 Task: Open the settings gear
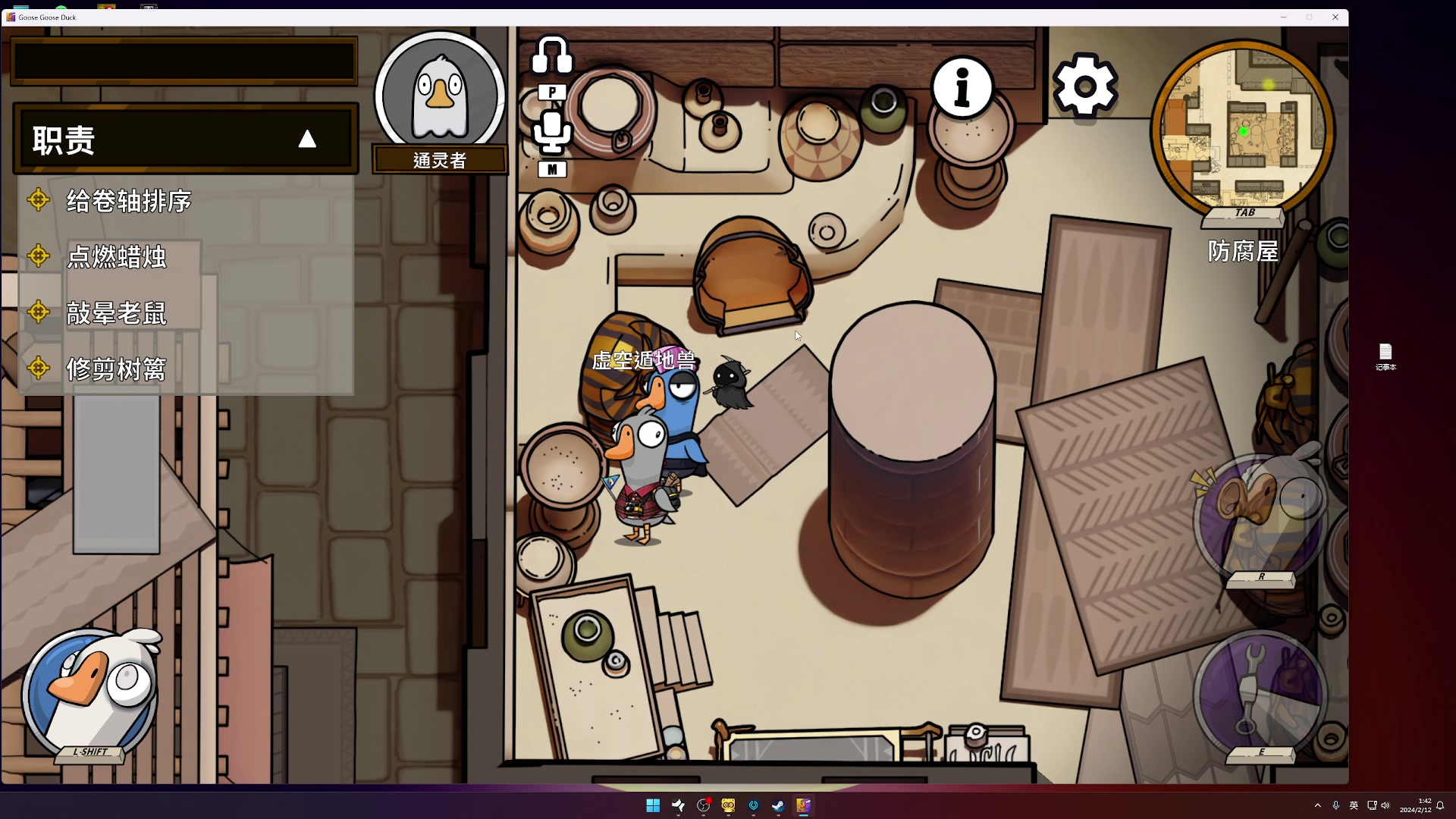(1085, 85)
